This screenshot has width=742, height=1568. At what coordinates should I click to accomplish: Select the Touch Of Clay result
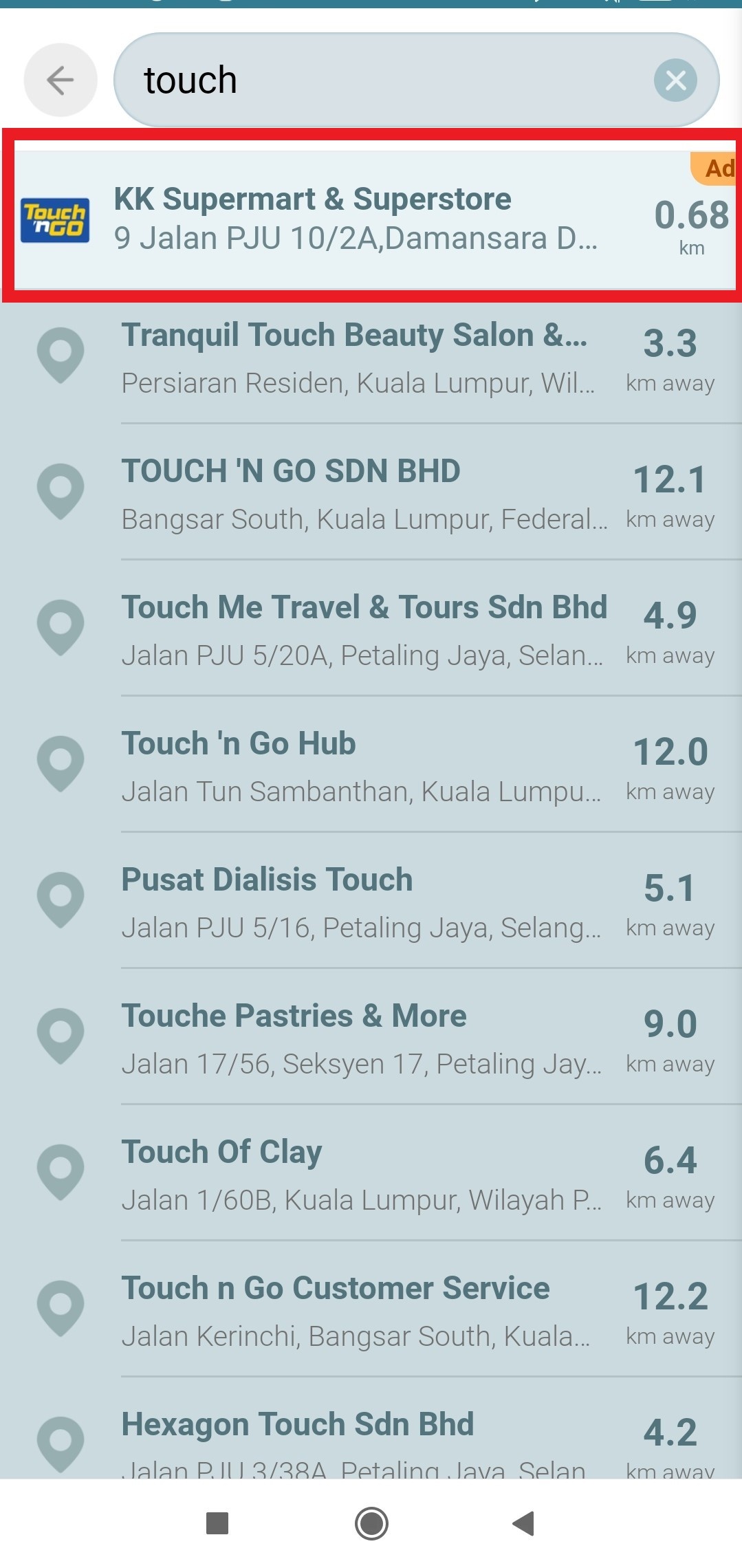click(x=371, y=1174)
